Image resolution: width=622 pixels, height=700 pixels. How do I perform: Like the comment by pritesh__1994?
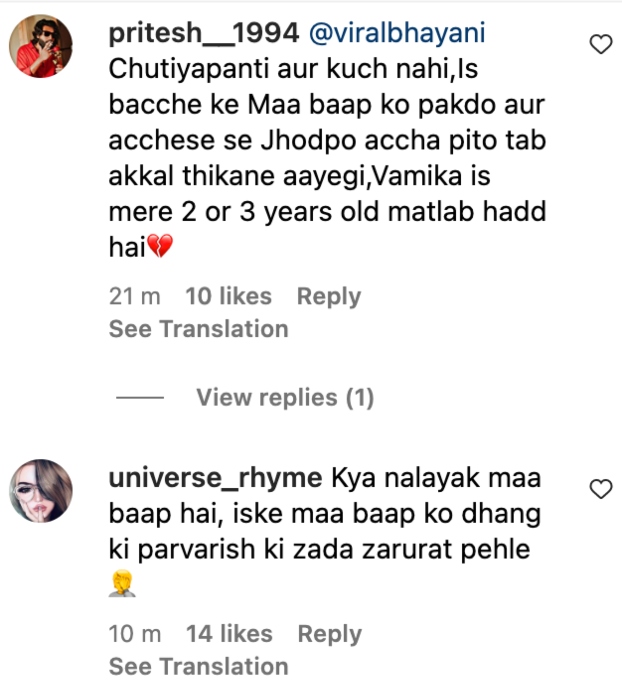click(600, 44)
